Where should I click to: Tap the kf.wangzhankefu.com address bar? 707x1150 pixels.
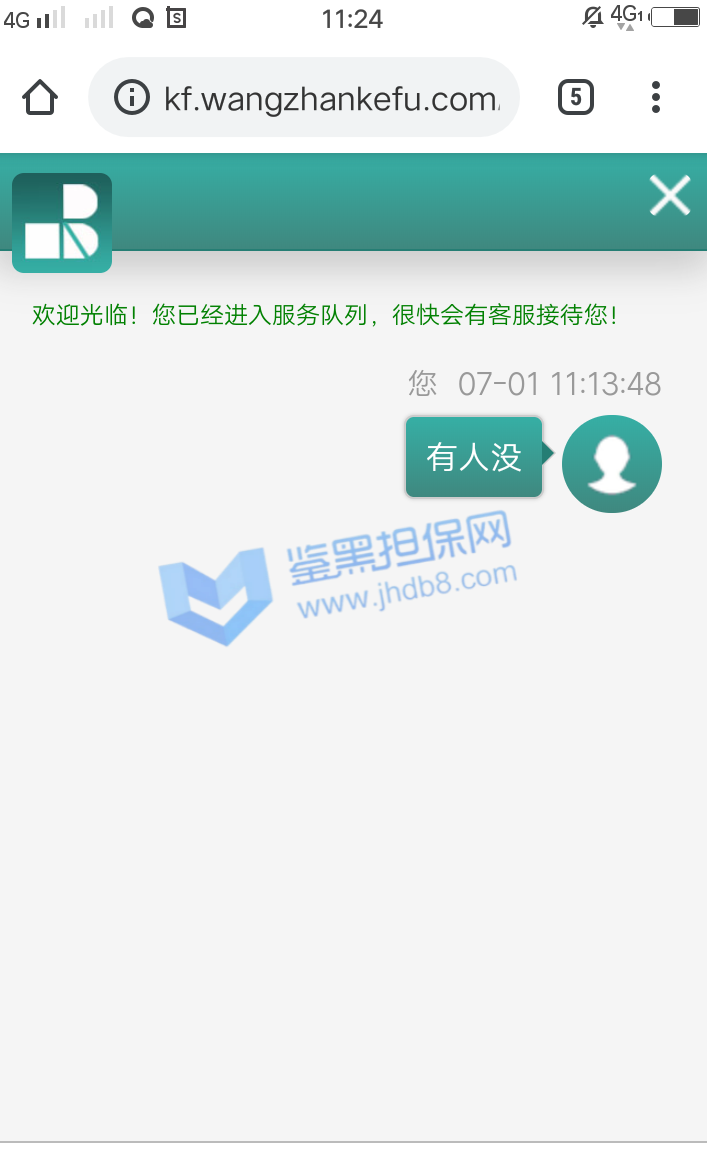click(x=330, y=98)
